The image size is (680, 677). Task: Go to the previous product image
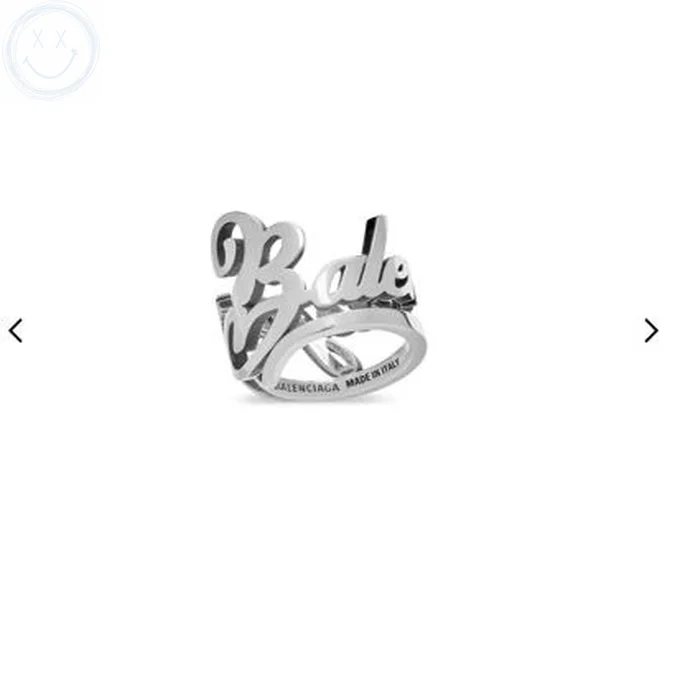point(15,331)
